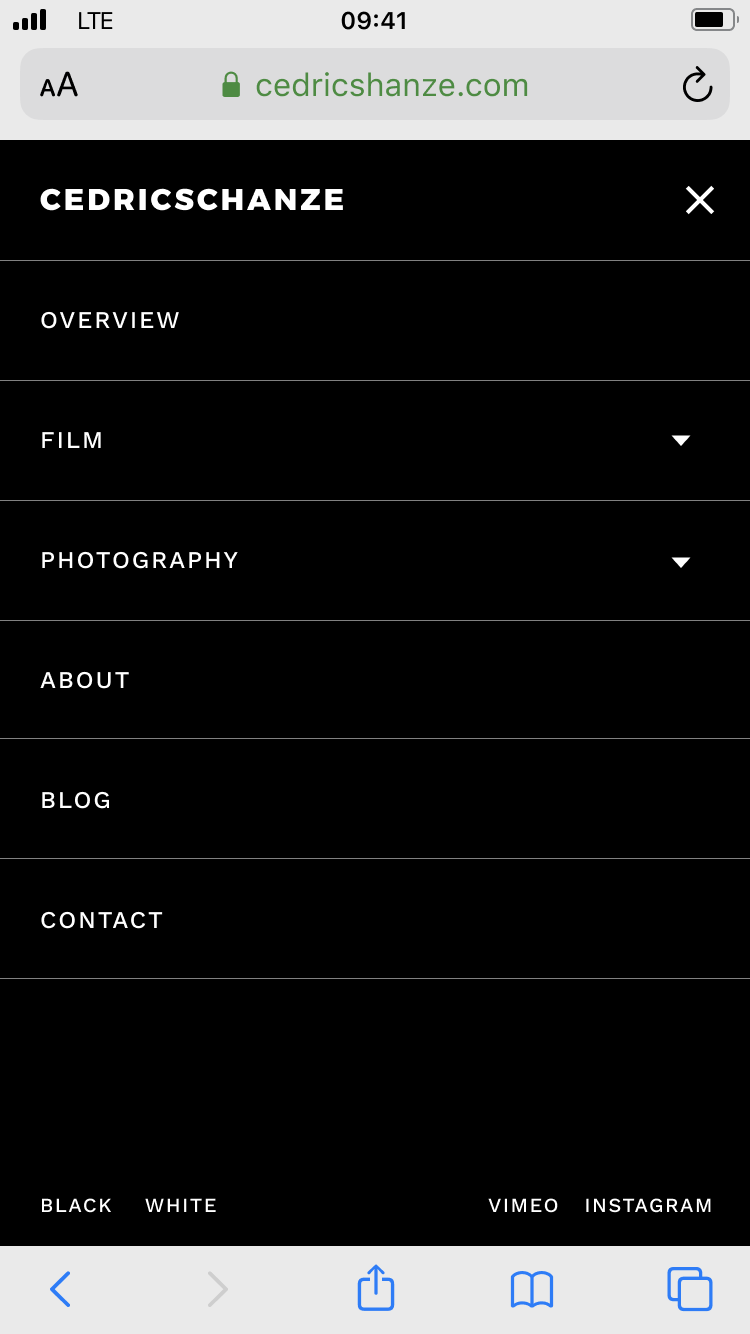Tap the address bar URL
The image size is (750, 1334).
pyautogui.click(x=391, y=86)
